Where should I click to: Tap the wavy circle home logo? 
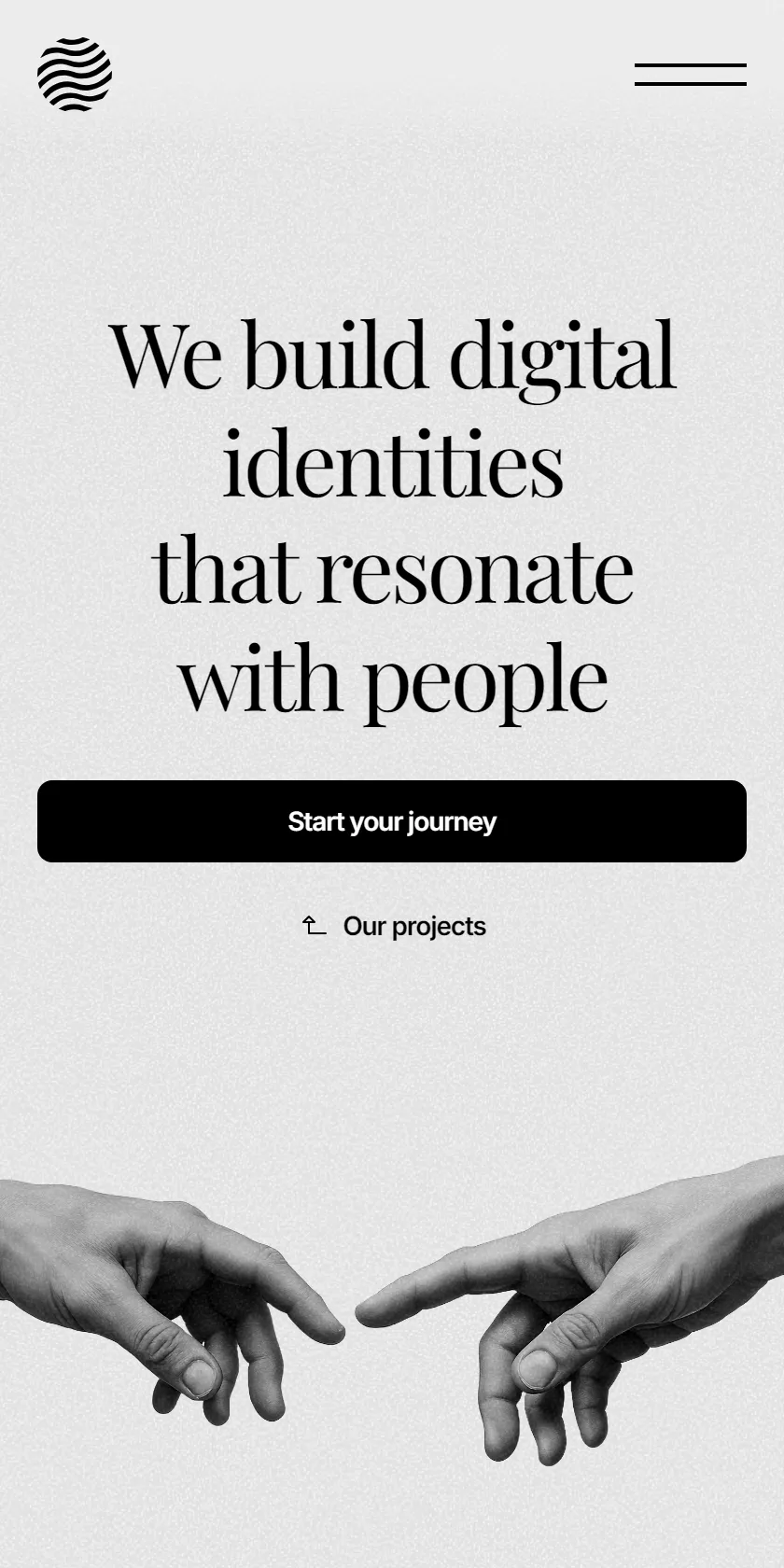pos(75,75)
